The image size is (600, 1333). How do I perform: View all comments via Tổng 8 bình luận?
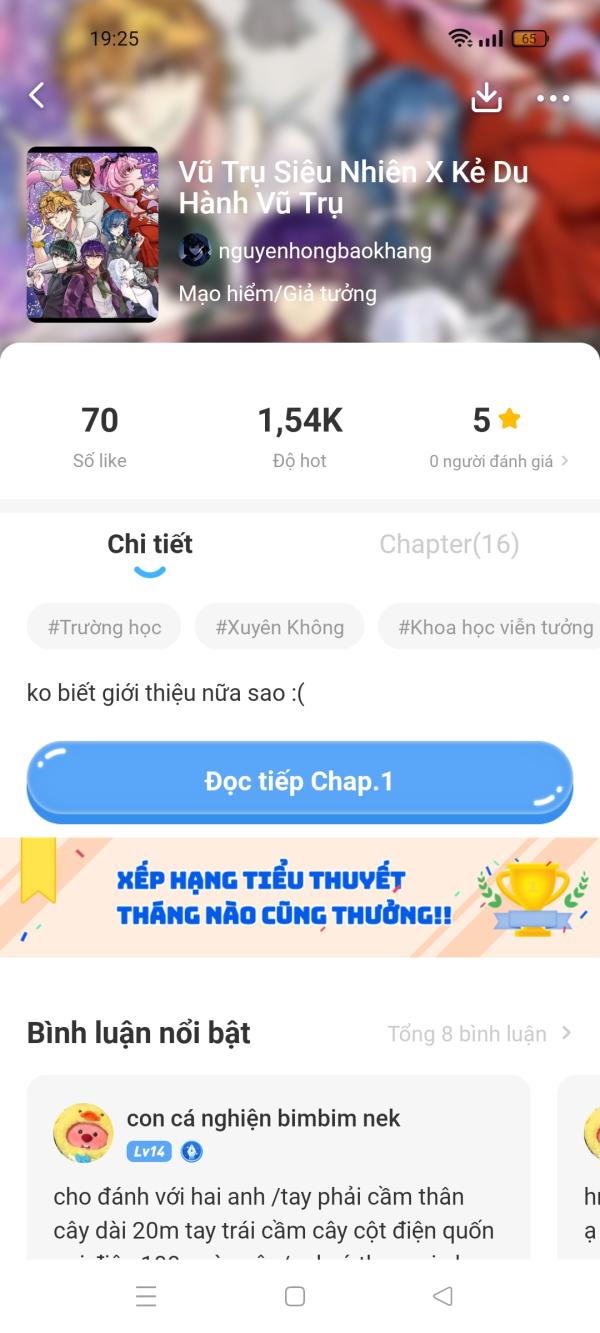[478, 1034]
